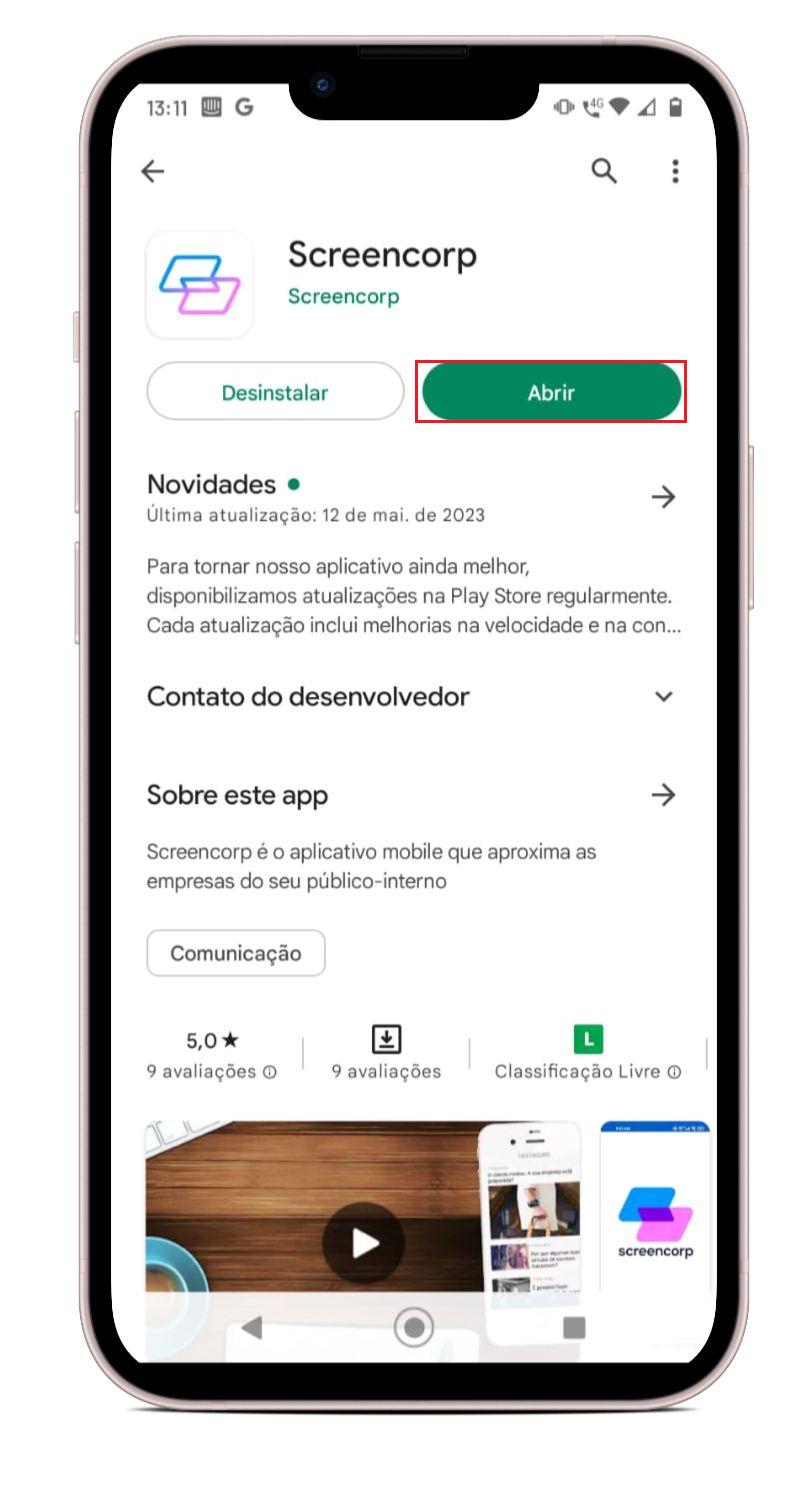Tap the system home button
Image resolution: width=812 pixels, height=1488 pixels.
click(413, 1327)
